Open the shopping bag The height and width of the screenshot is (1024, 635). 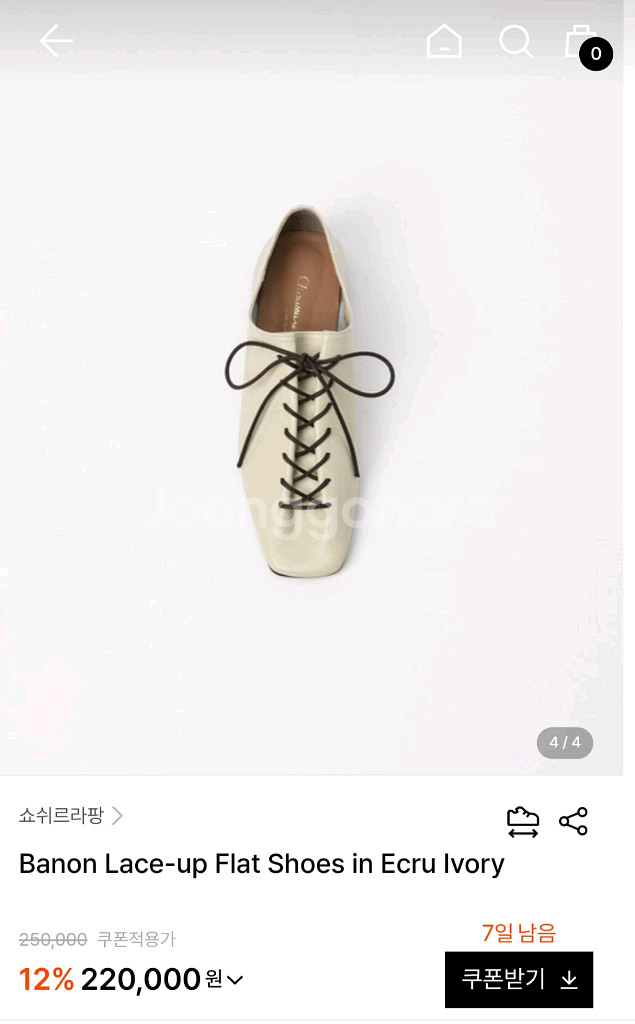[x=584, y=43]
